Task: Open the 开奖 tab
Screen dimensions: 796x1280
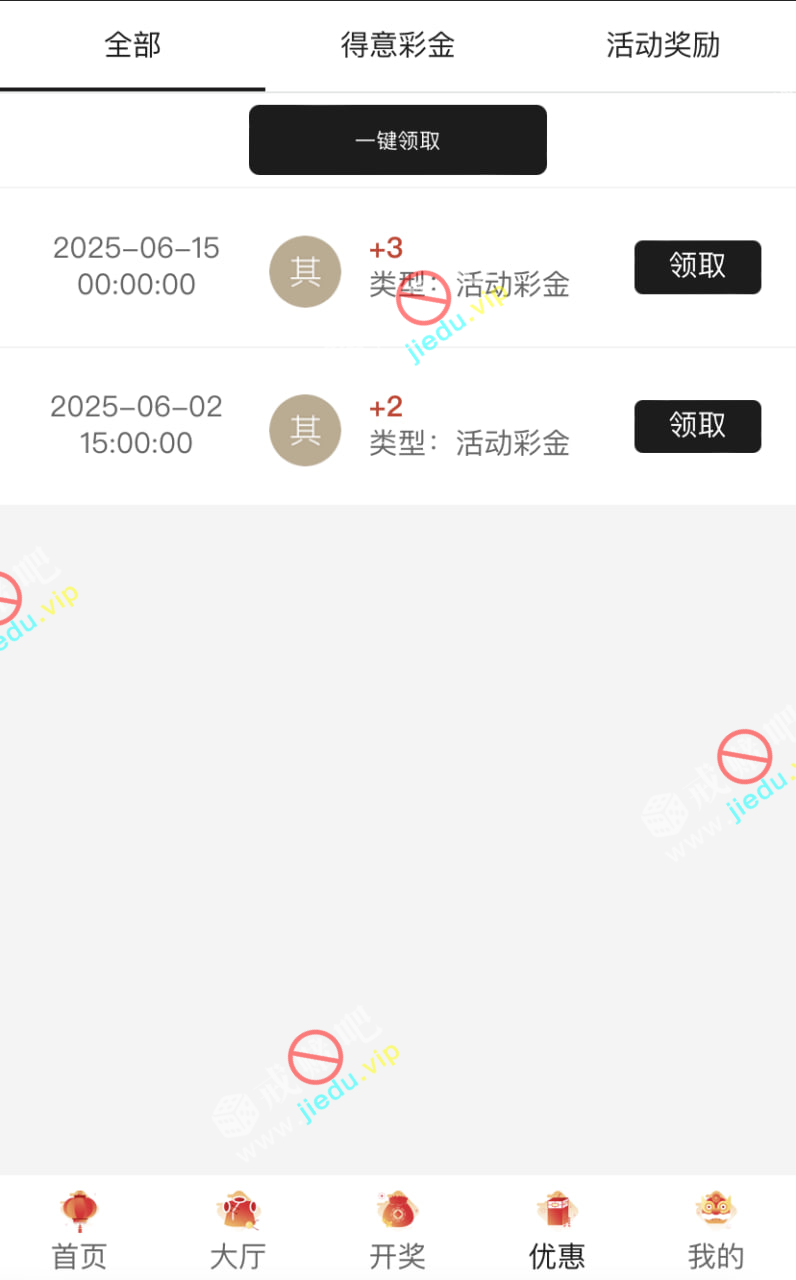Action: click(x=397, y=1230)
